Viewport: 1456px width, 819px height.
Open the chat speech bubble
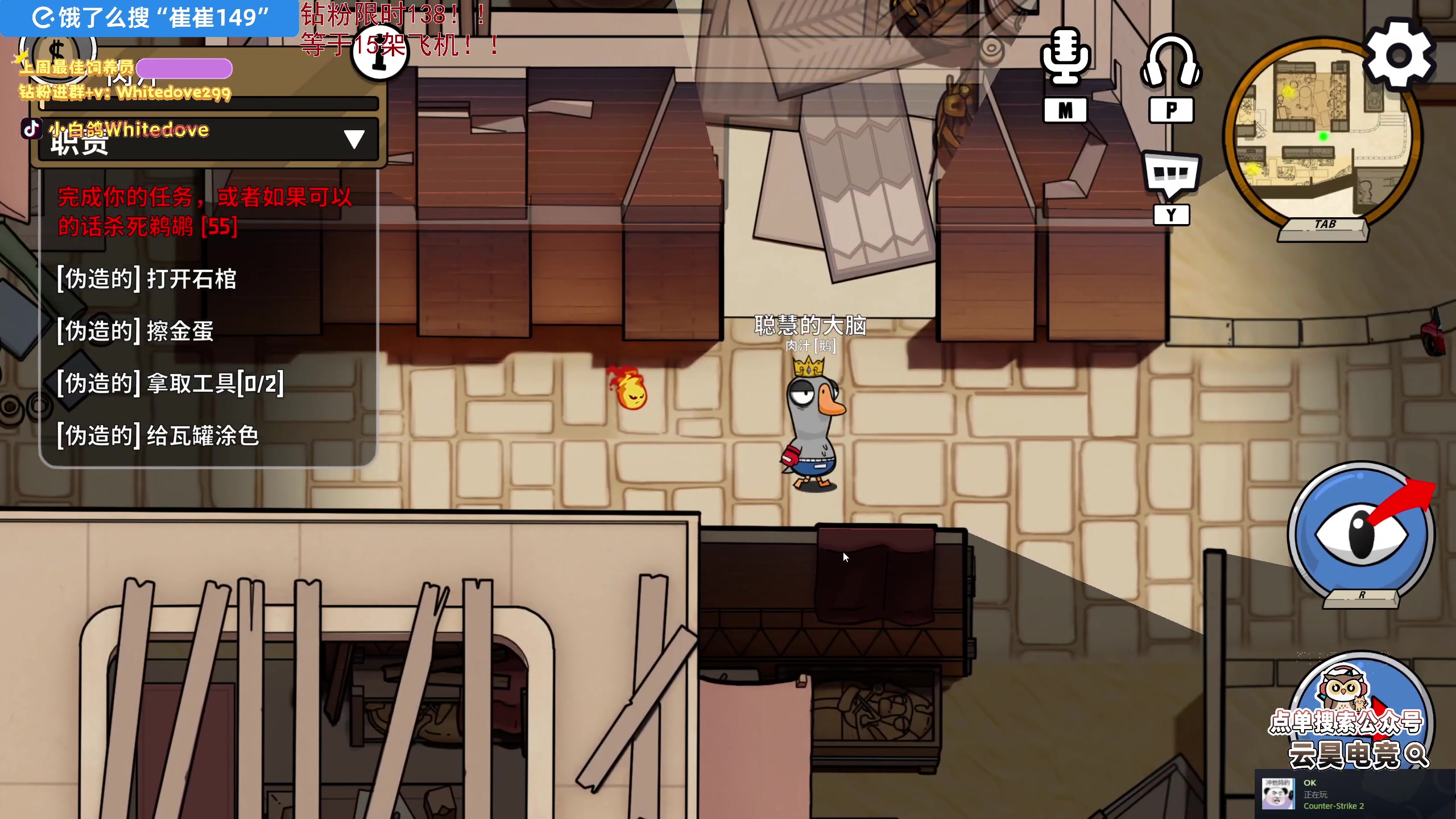click(x=1172, y=175)
